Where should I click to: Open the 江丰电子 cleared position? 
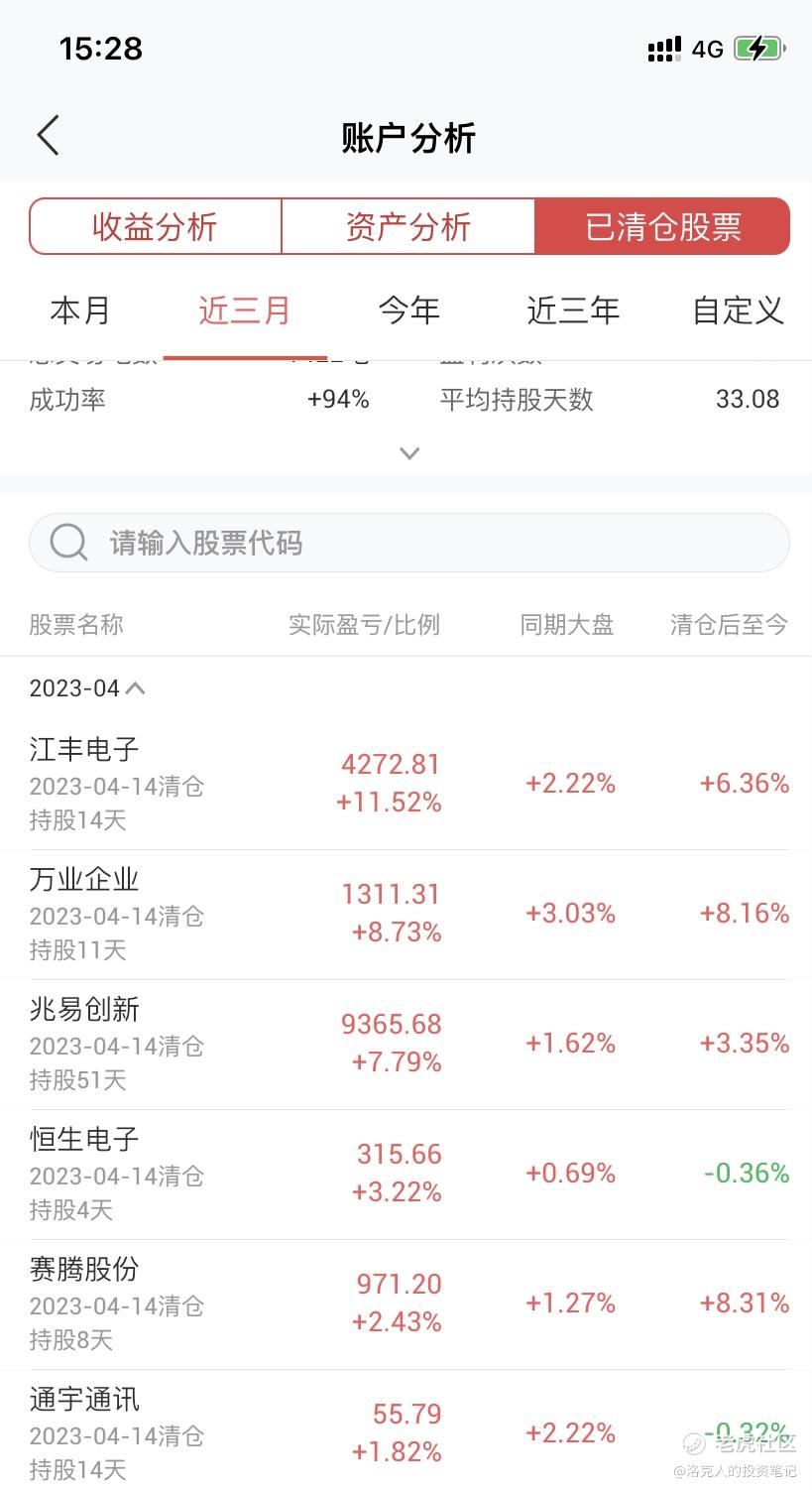point(406,784)
